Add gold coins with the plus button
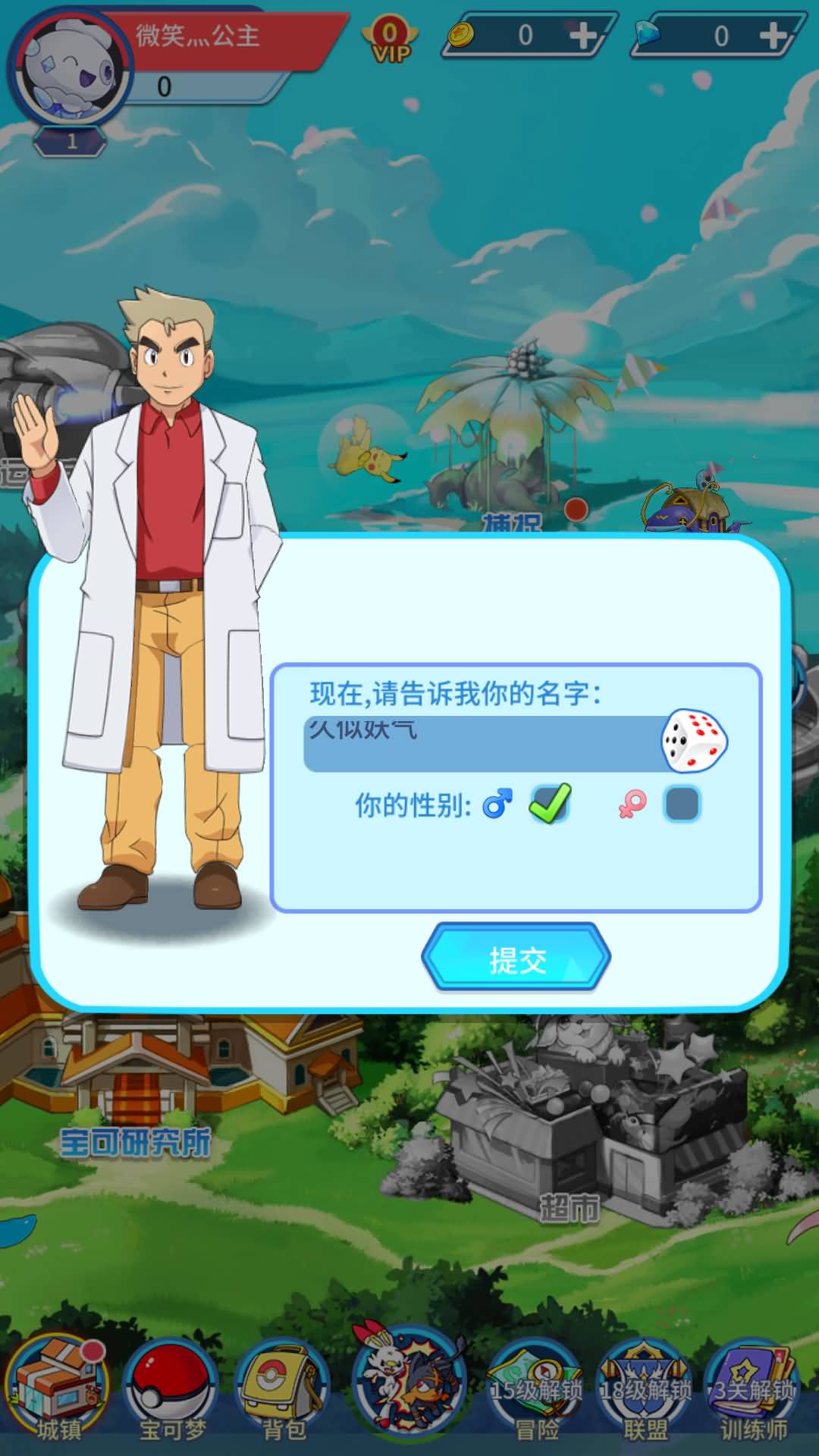Viewport: 819px width, 1456px height. tap(582, 36)
